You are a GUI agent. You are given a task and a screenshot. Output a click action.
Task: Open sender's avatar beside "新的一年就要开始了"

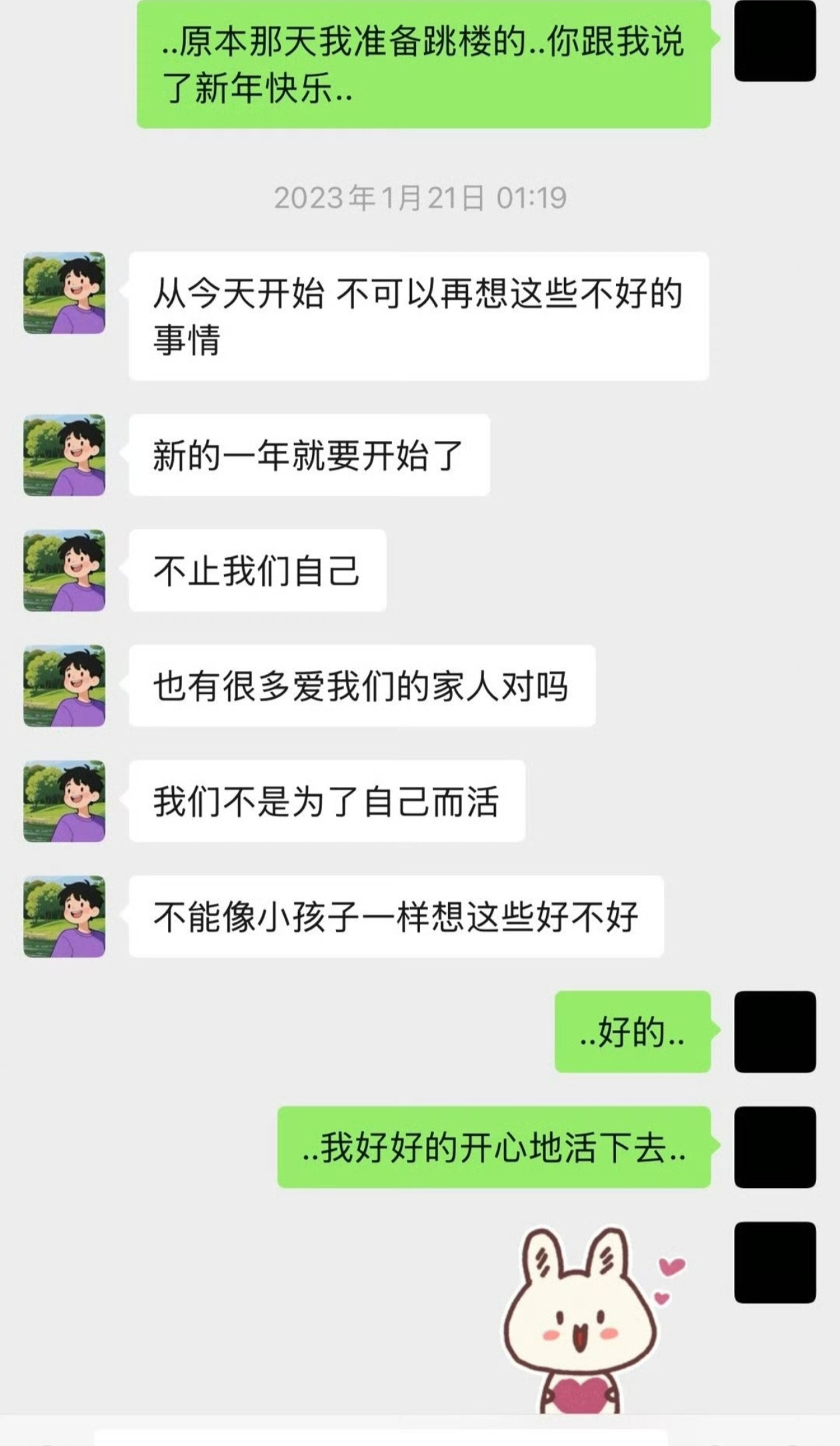[x=65, y=456]
